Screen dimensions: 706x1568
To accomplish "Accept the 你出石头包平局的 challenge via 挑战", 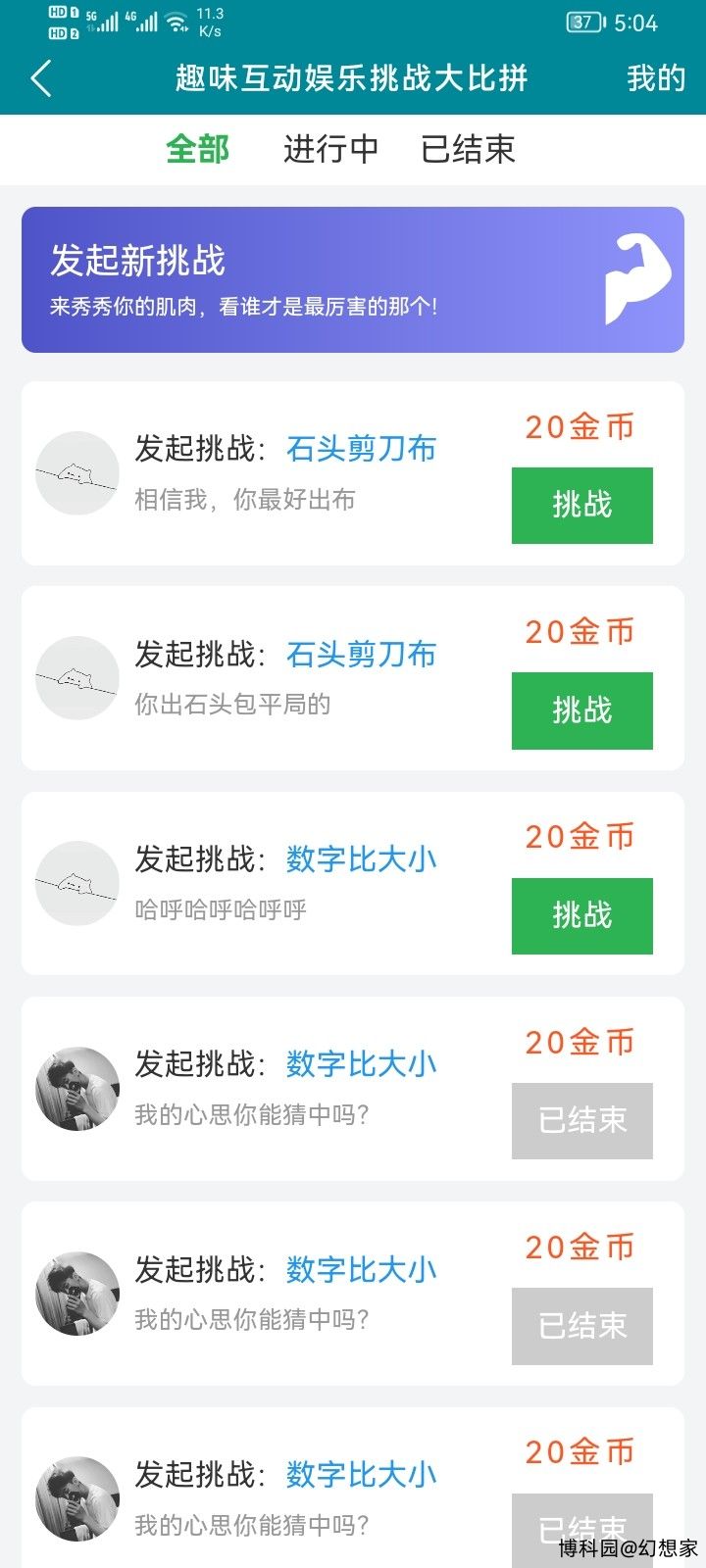I will coord(581,710).
